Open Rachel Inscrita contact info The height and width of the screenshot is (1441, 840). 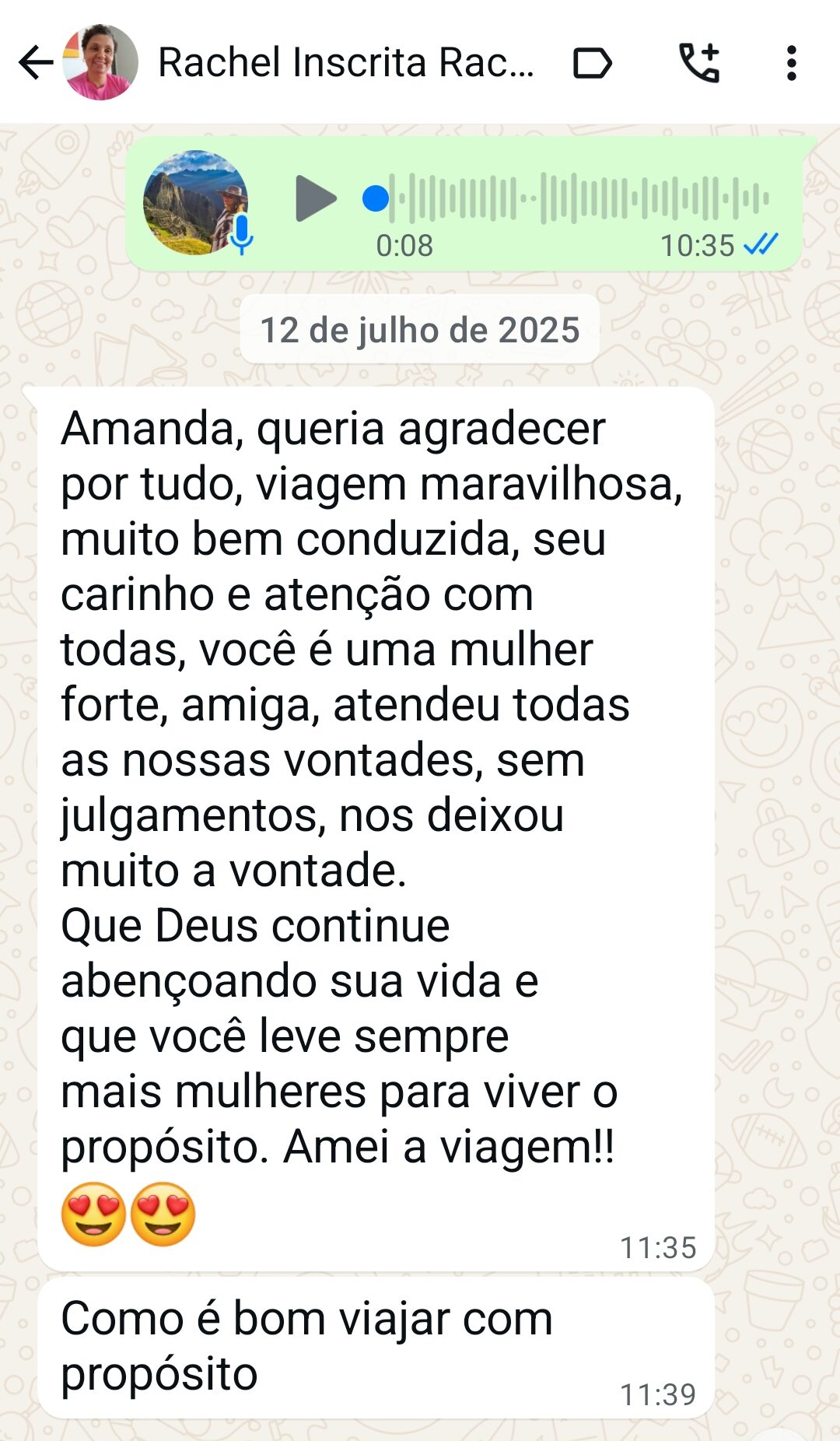(x=345, y=63)
